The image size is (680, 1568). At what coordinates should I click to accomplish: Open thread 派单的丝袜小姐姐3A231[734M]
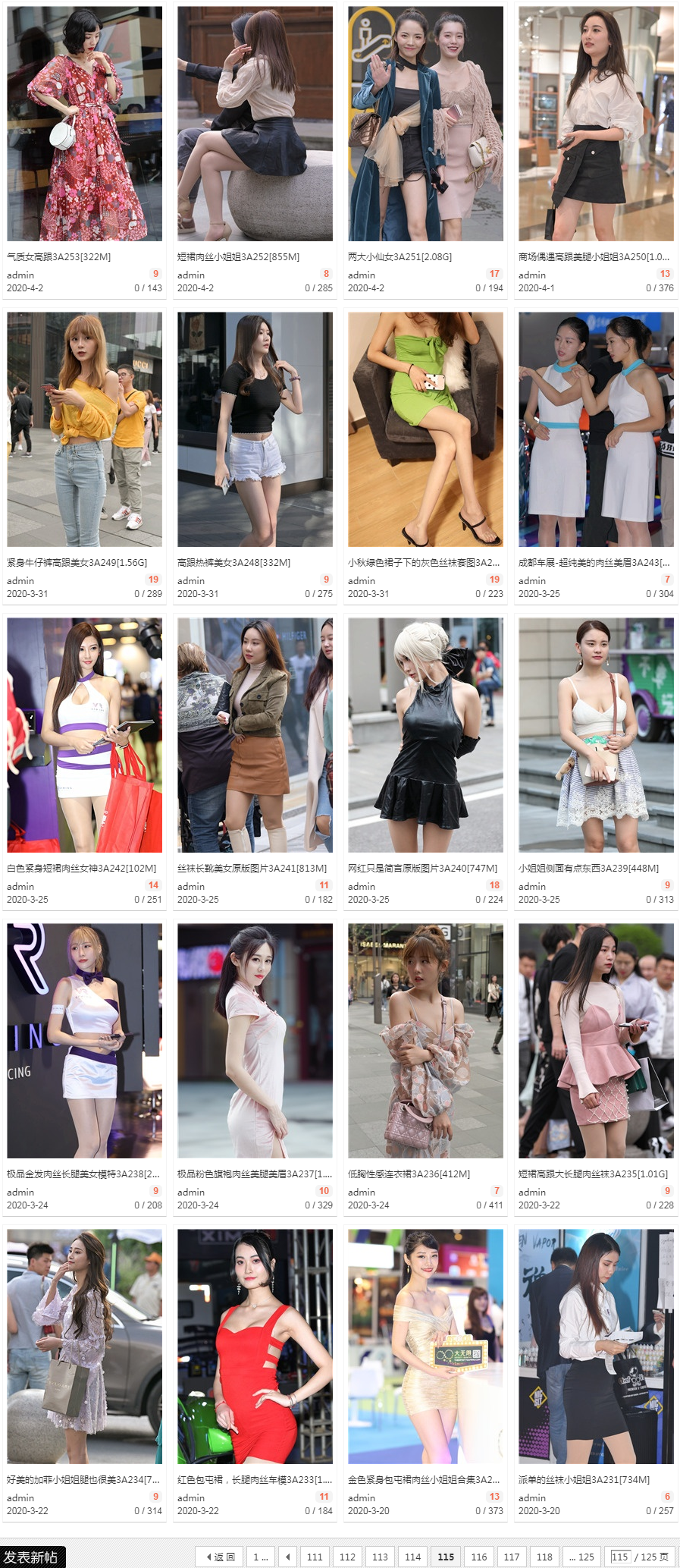coord(584,1480)
